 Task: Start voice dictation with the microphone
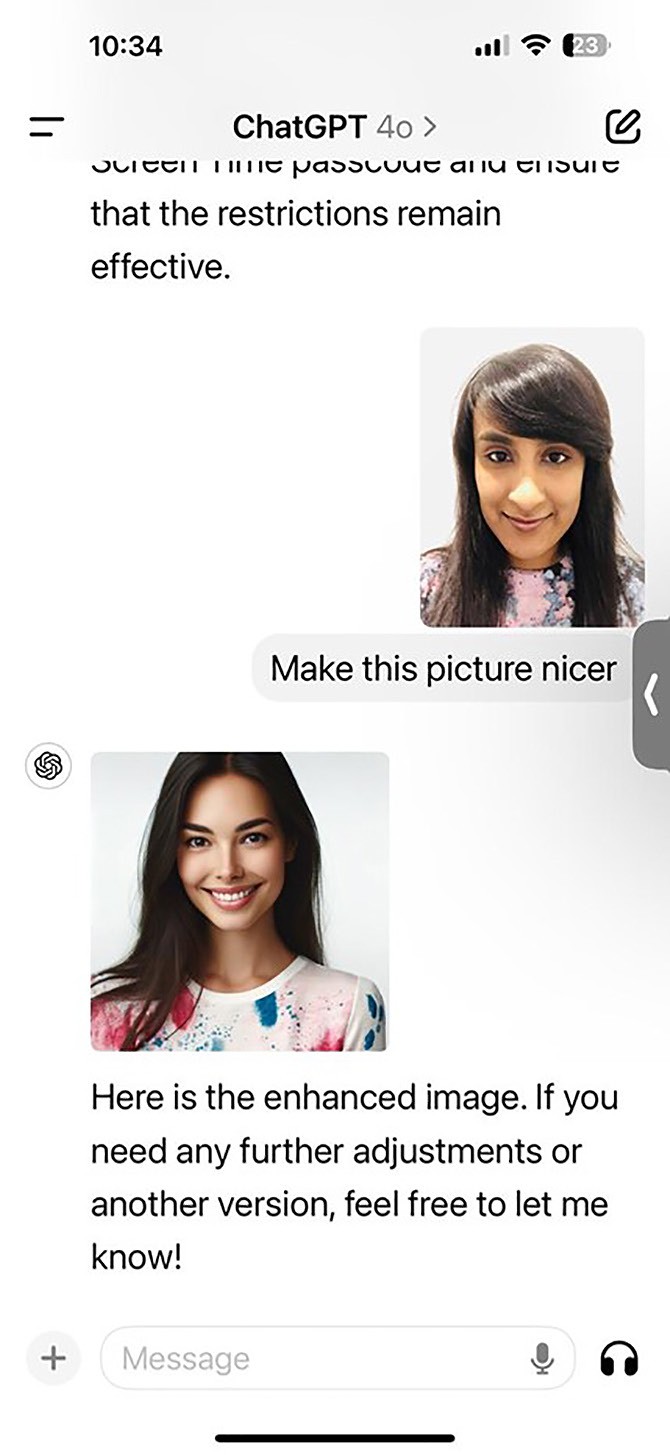coord(543,1358)
